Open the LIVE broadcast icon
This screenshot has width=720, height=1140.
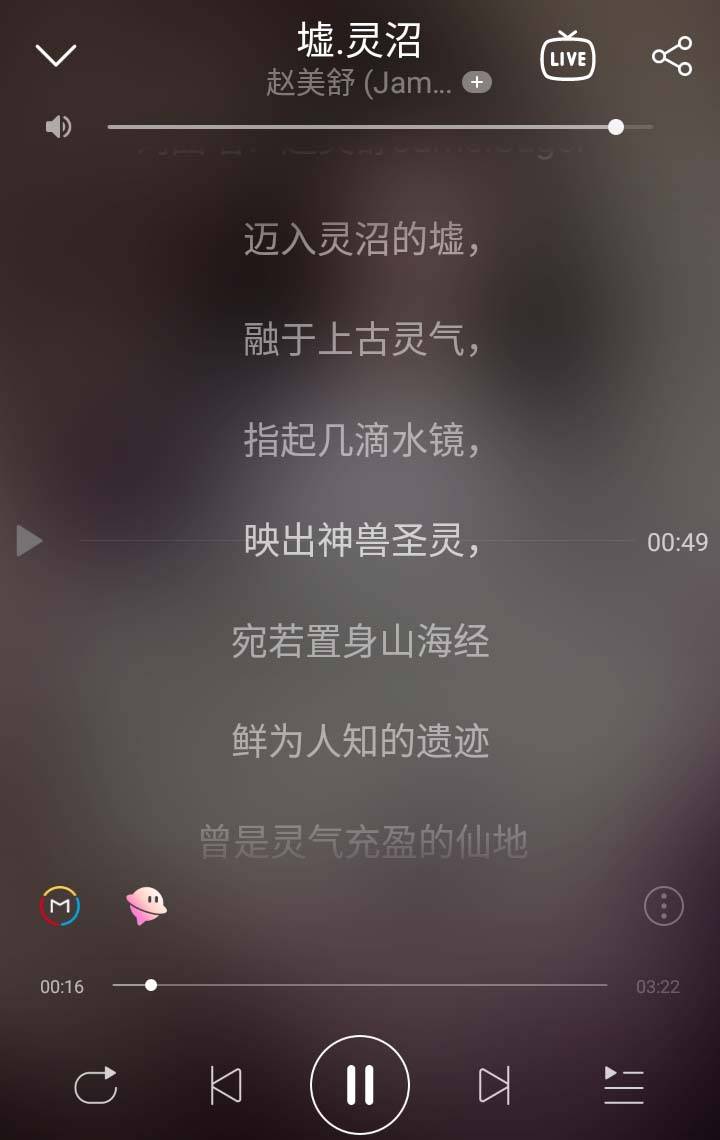click(x=567, y=58)
